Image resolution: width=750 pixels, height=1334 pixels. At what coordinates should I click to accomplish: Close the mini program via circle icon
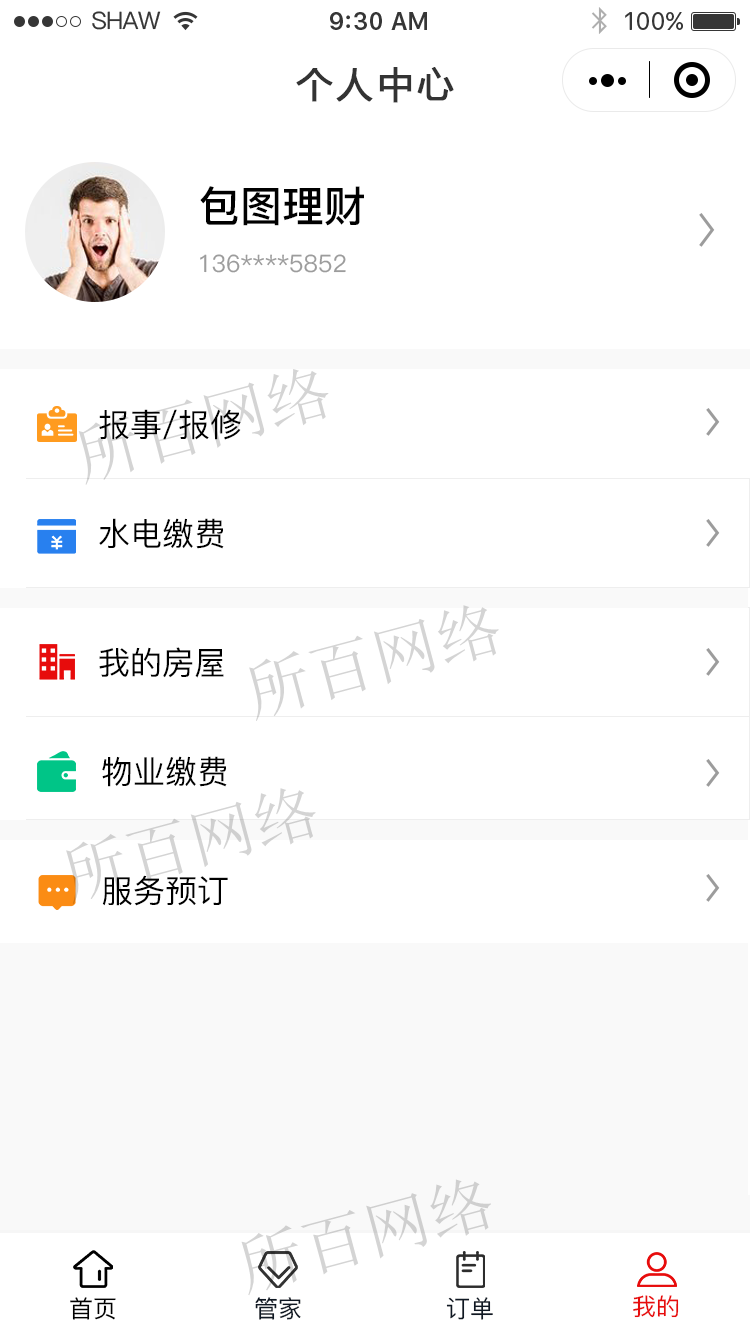[x=691, y=80]
